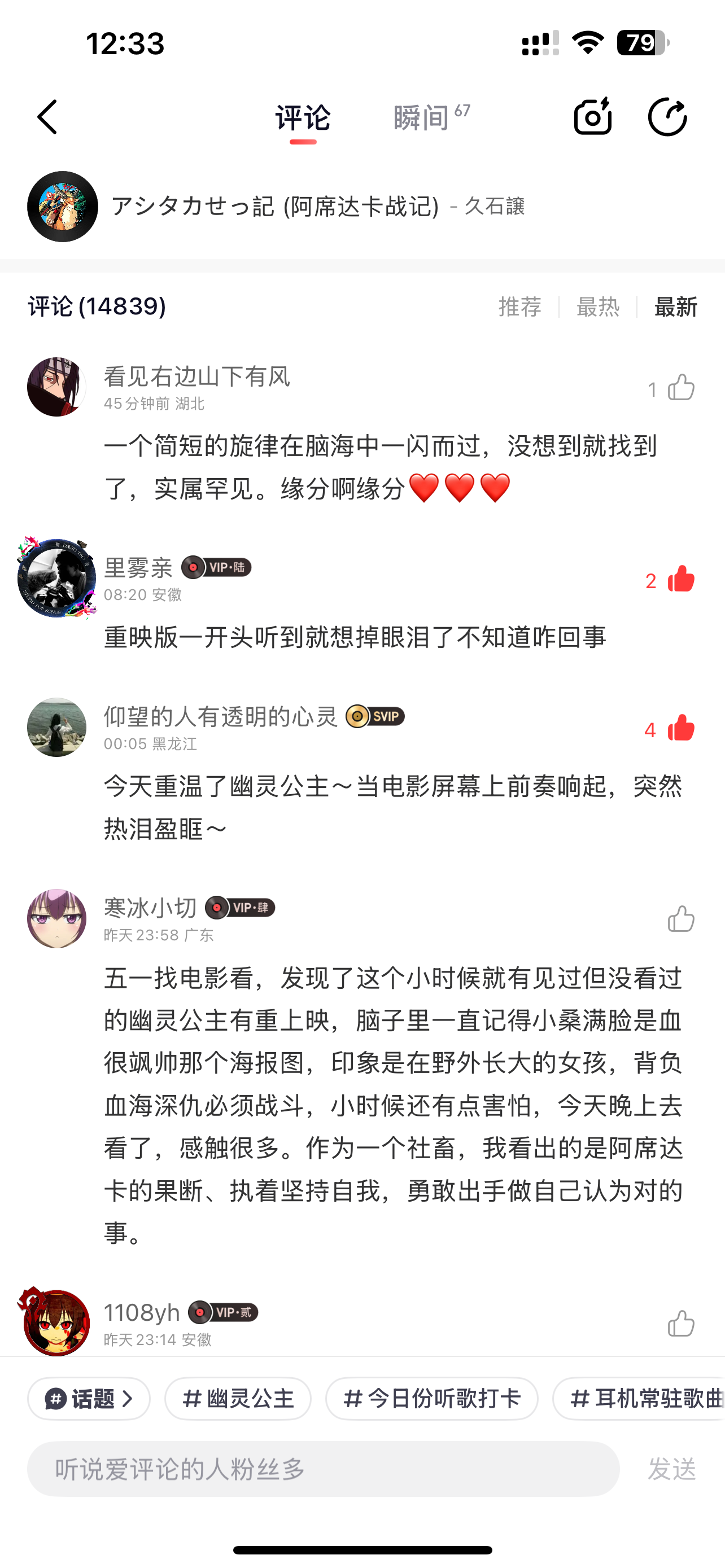
Task: Go back using the top-left arrow
Action: tap(47, 117)
